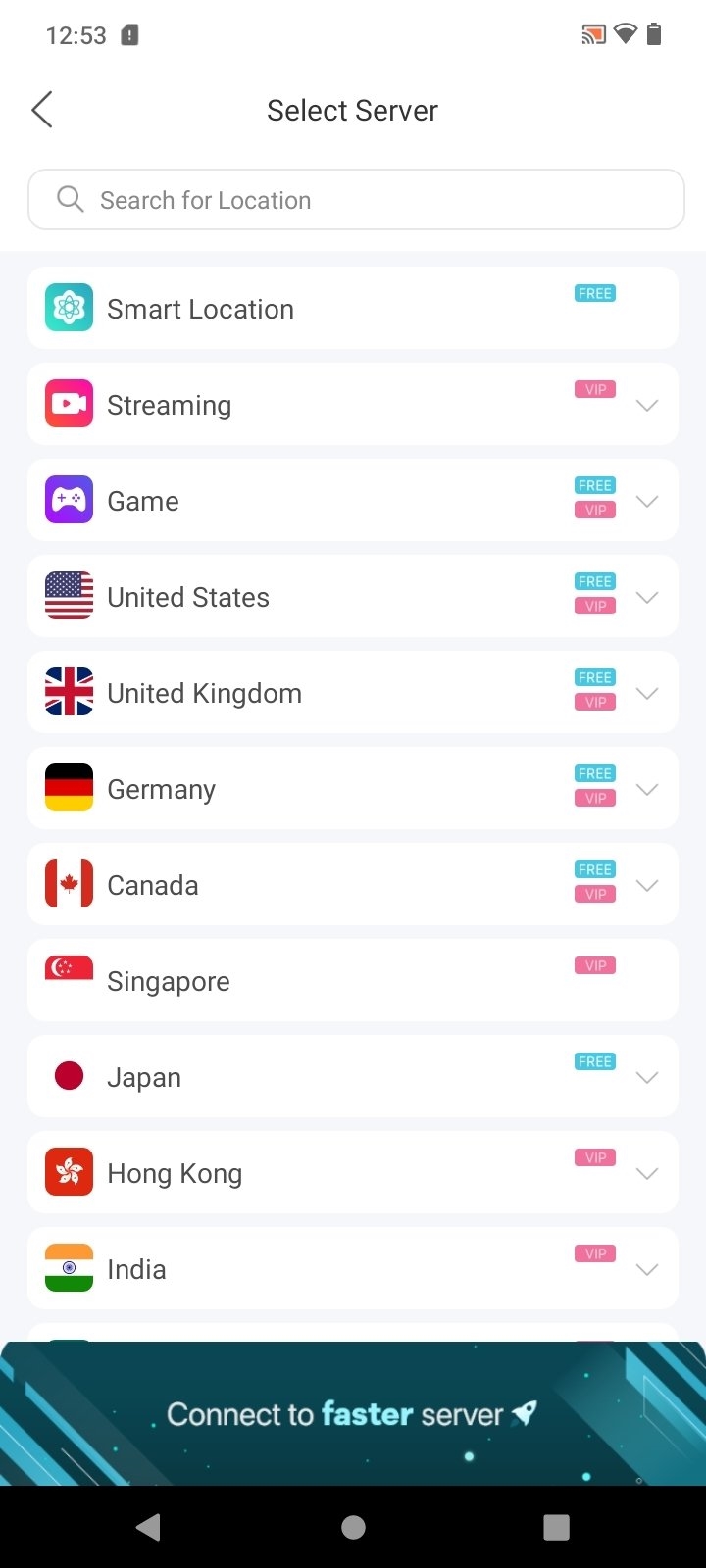Expand the Game server list
The image size is (706, 1568).
click(x=646, y=501)
